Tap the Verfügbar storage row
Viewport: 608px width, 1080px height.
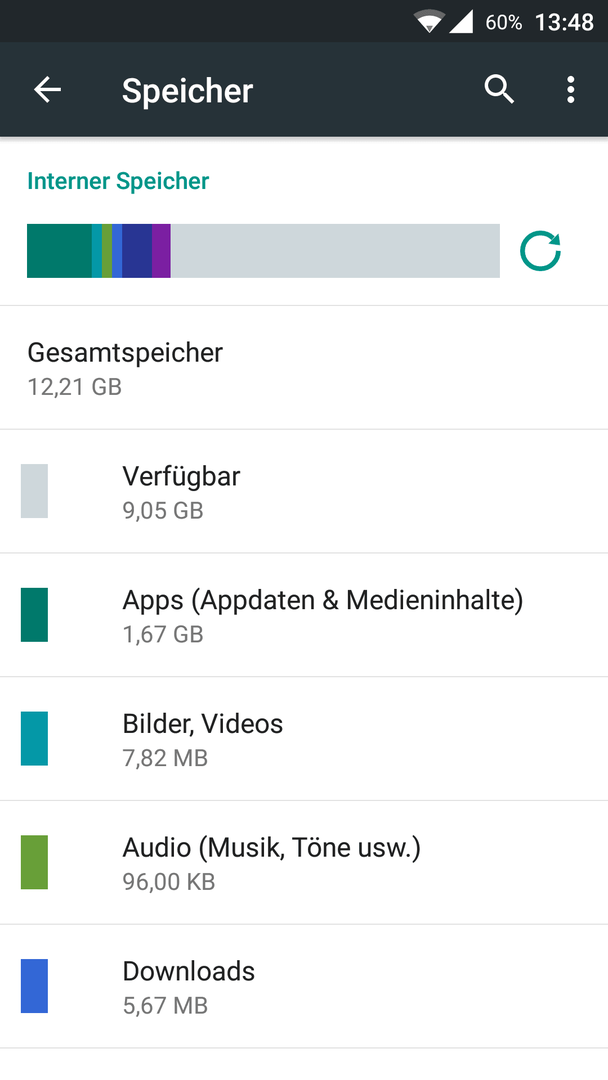[x=304, y=490]
